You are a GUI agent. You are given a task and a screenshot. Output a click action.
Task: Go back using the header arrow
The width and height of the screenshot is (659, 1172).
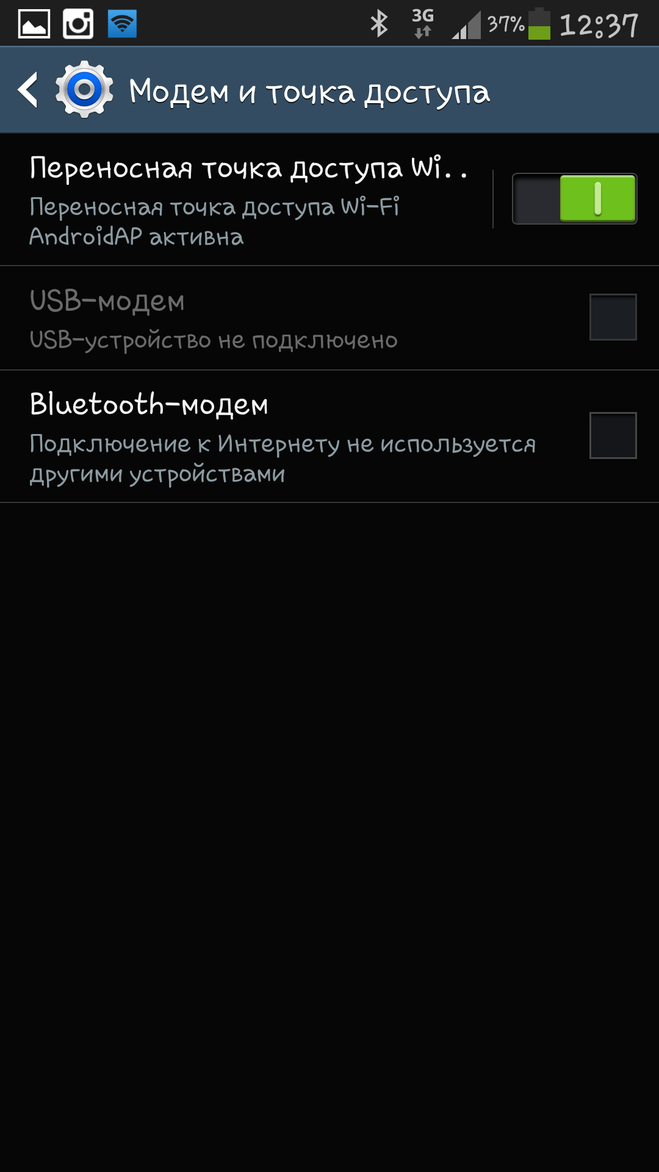pyautogui.click(x=28, y=90)
